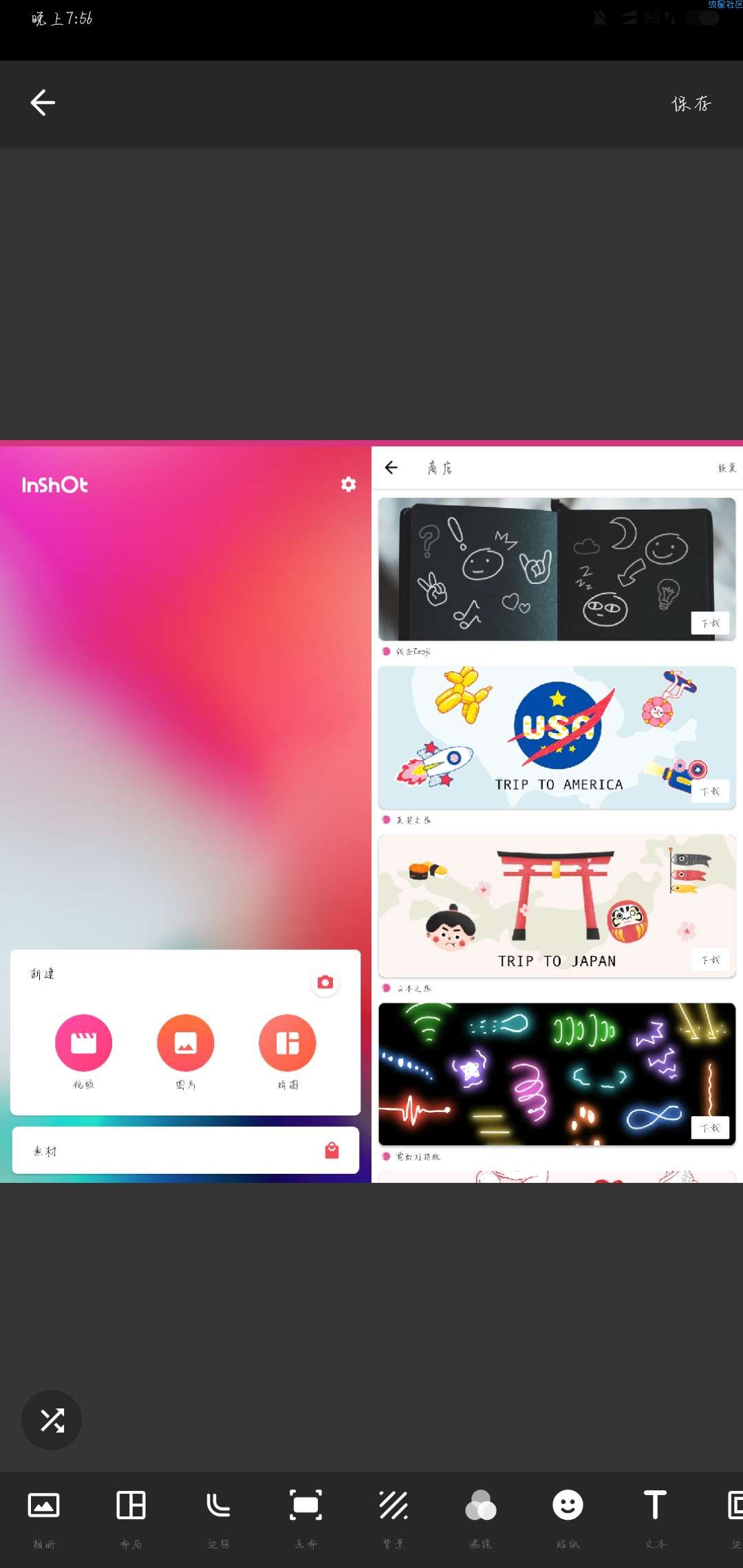Shuffle the collage layout randomly
Image resolution: width=743 pixels, height=1568 pixels.
[x=52, y=1420]
